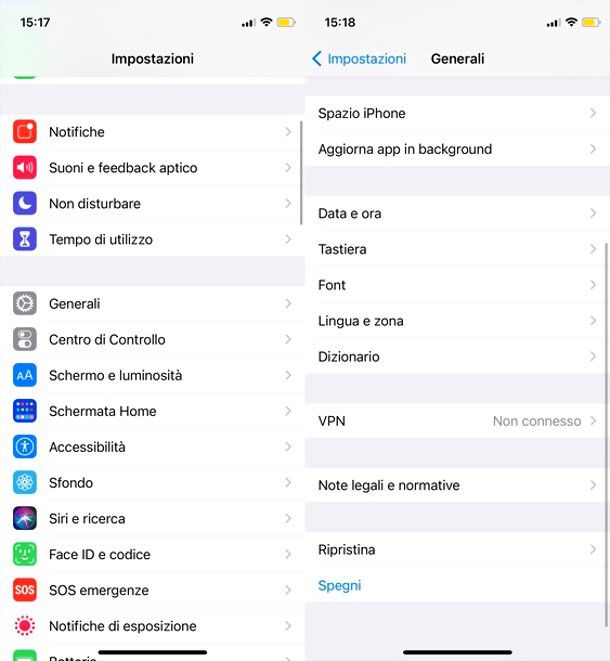Open Lingua e zona
Image resolution: width=610 pixels, height=661 pixels.
456,321
